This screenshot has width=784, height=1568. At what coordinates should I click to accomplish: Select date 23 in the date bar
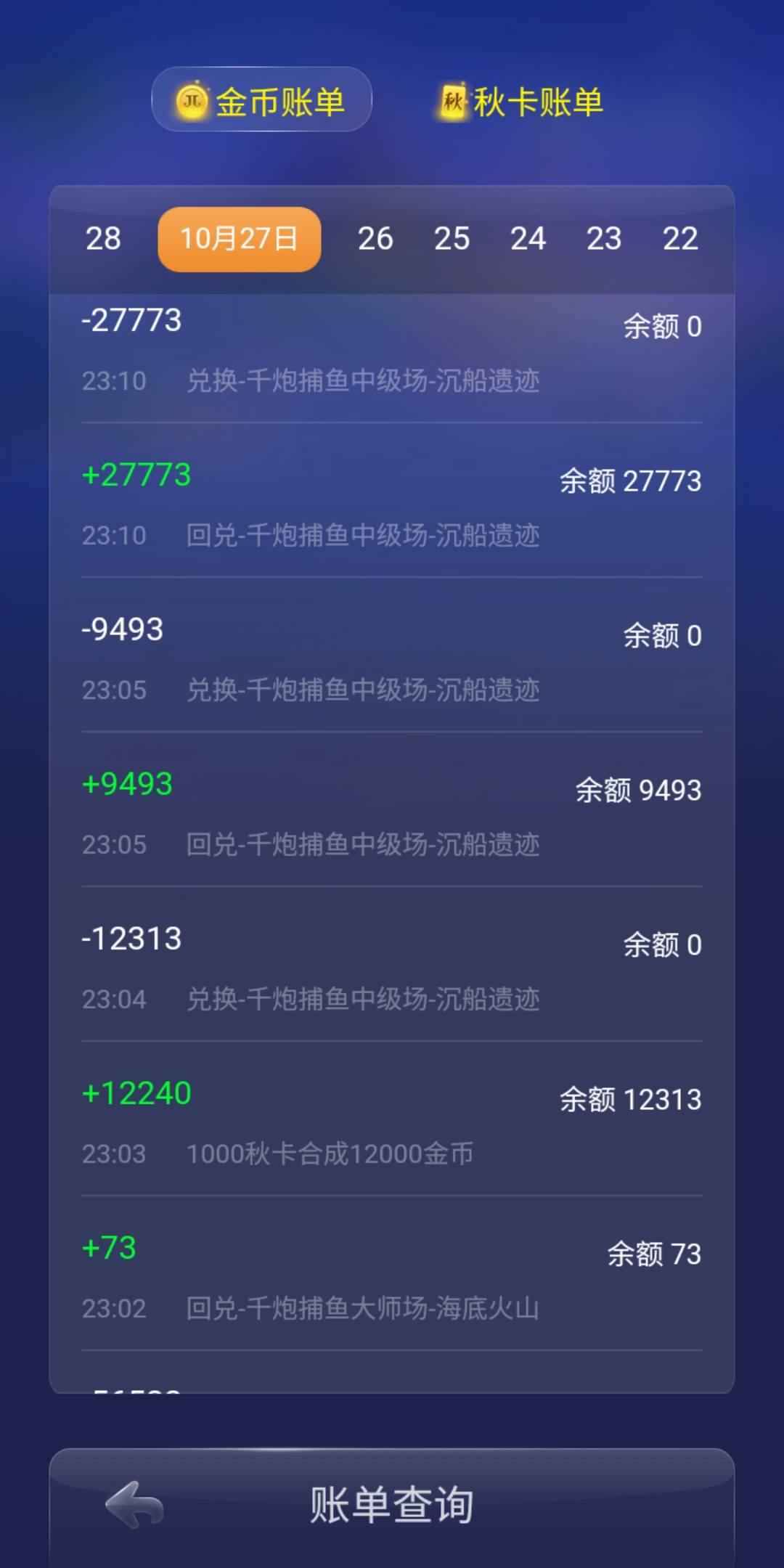click(605, 238)
